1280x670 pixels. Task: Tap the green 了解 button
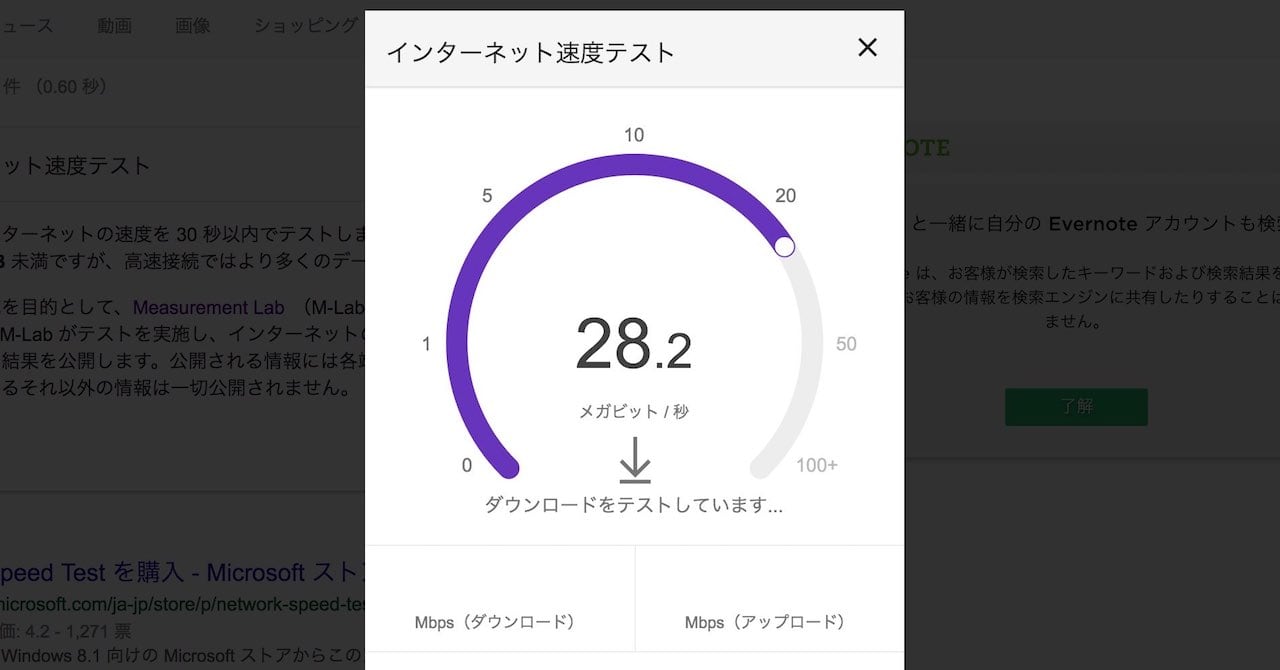click(x=1076, y=407)
